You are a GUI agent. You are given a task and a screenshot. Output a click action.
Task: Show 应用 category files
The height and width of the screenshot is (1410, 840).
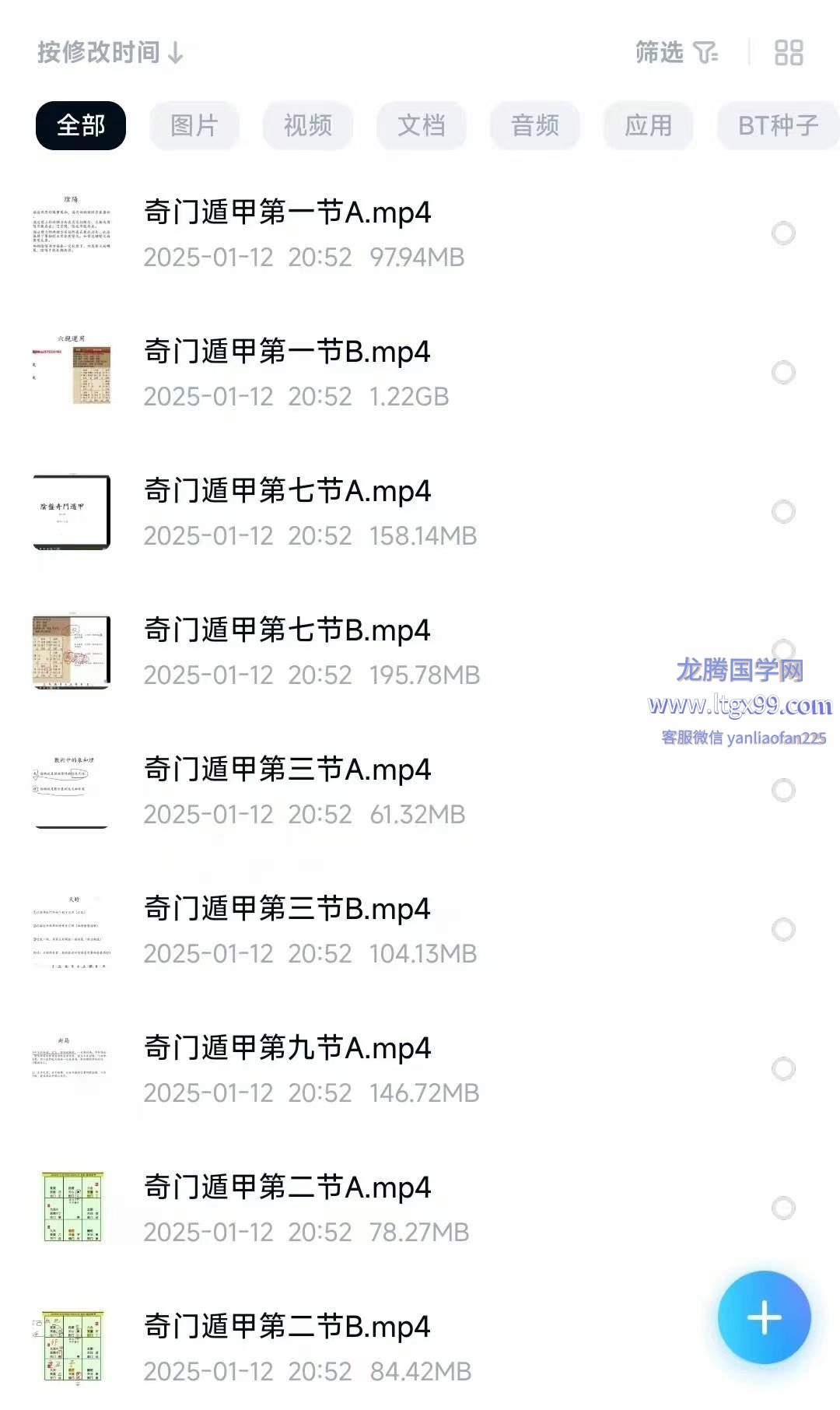(648, 125)
